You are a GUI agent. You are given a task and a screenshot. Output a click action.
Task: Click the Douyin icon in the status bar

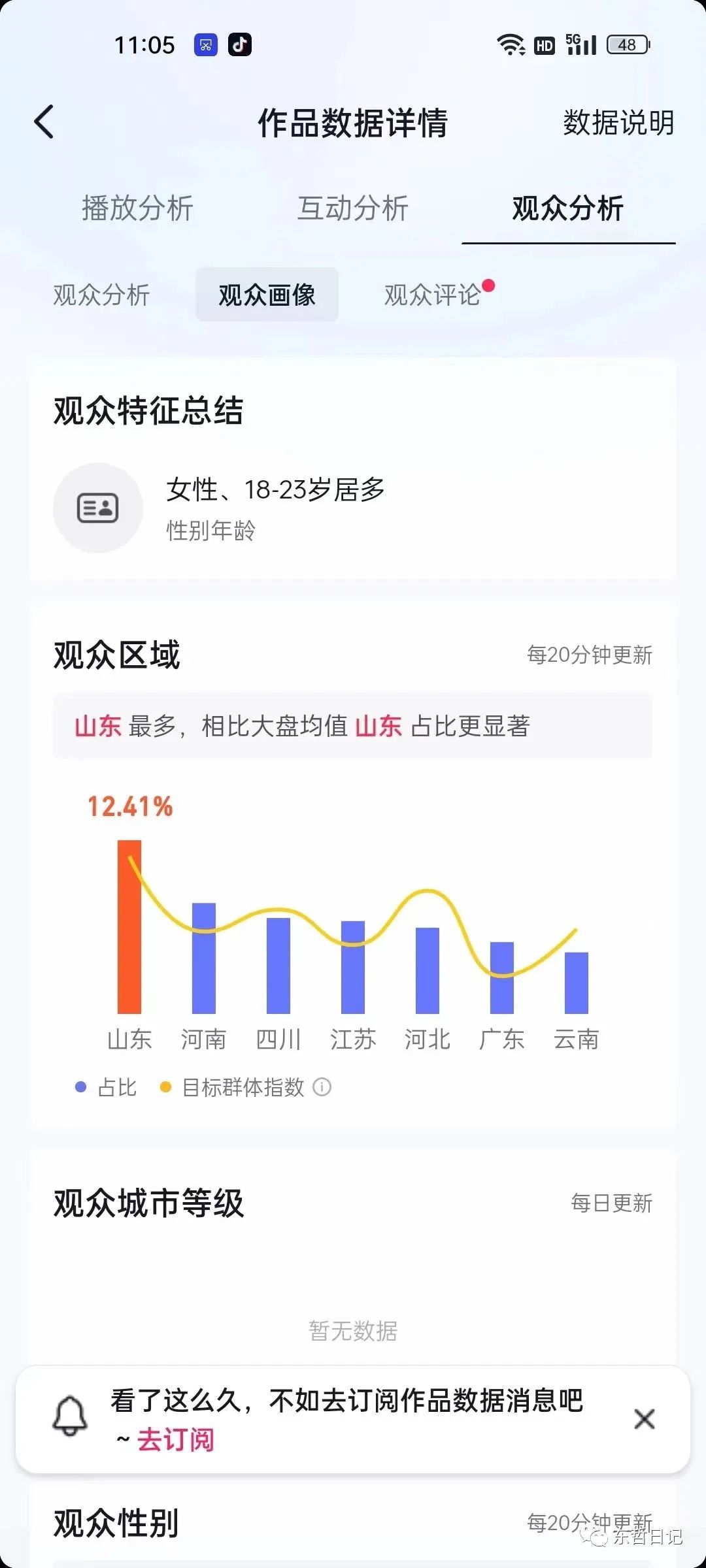(239, 44)
